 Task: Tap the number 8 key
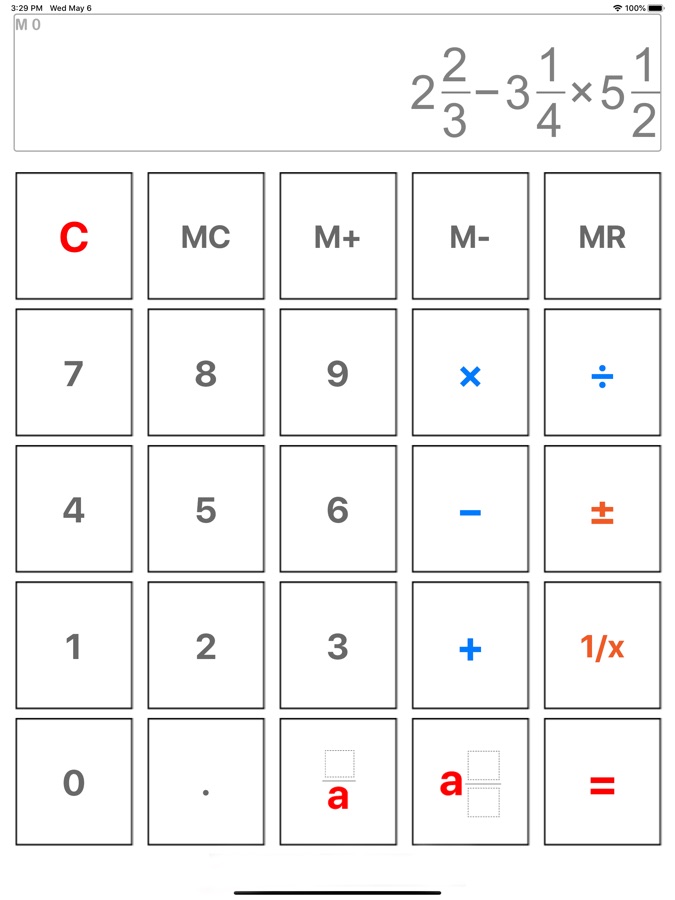point(206,373)
